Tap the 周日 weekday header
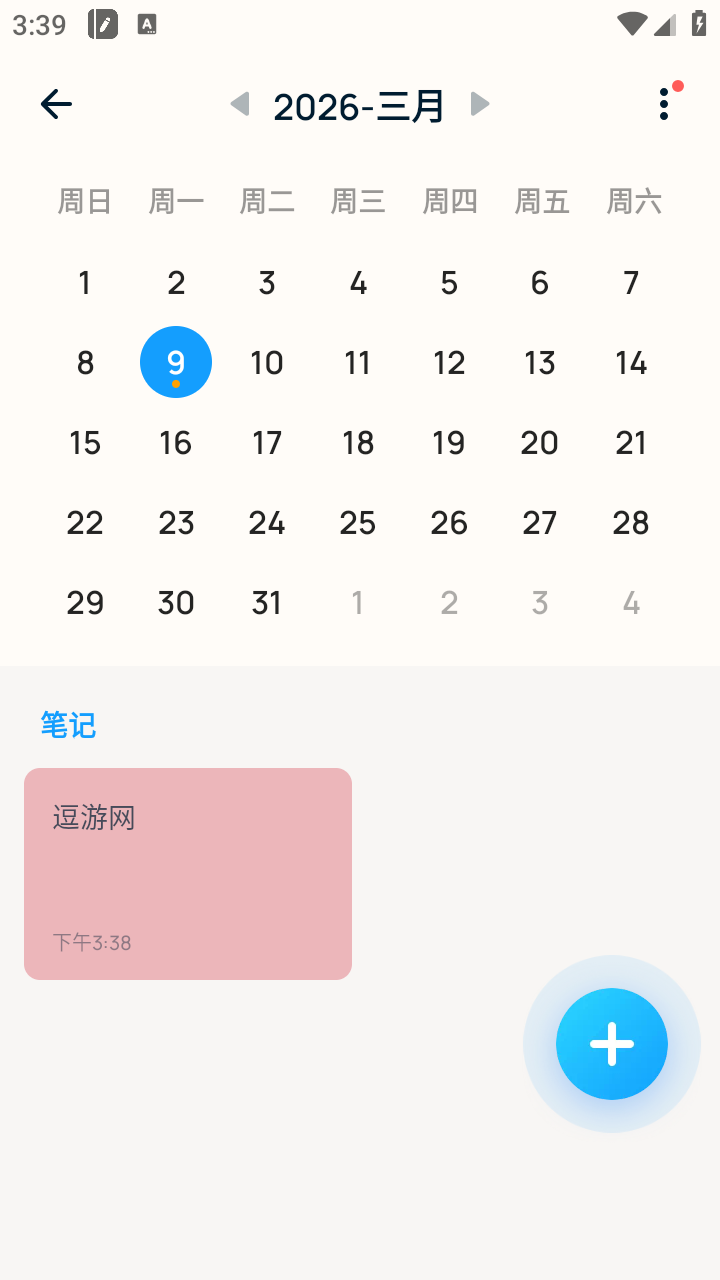 [x=84, y=201]
